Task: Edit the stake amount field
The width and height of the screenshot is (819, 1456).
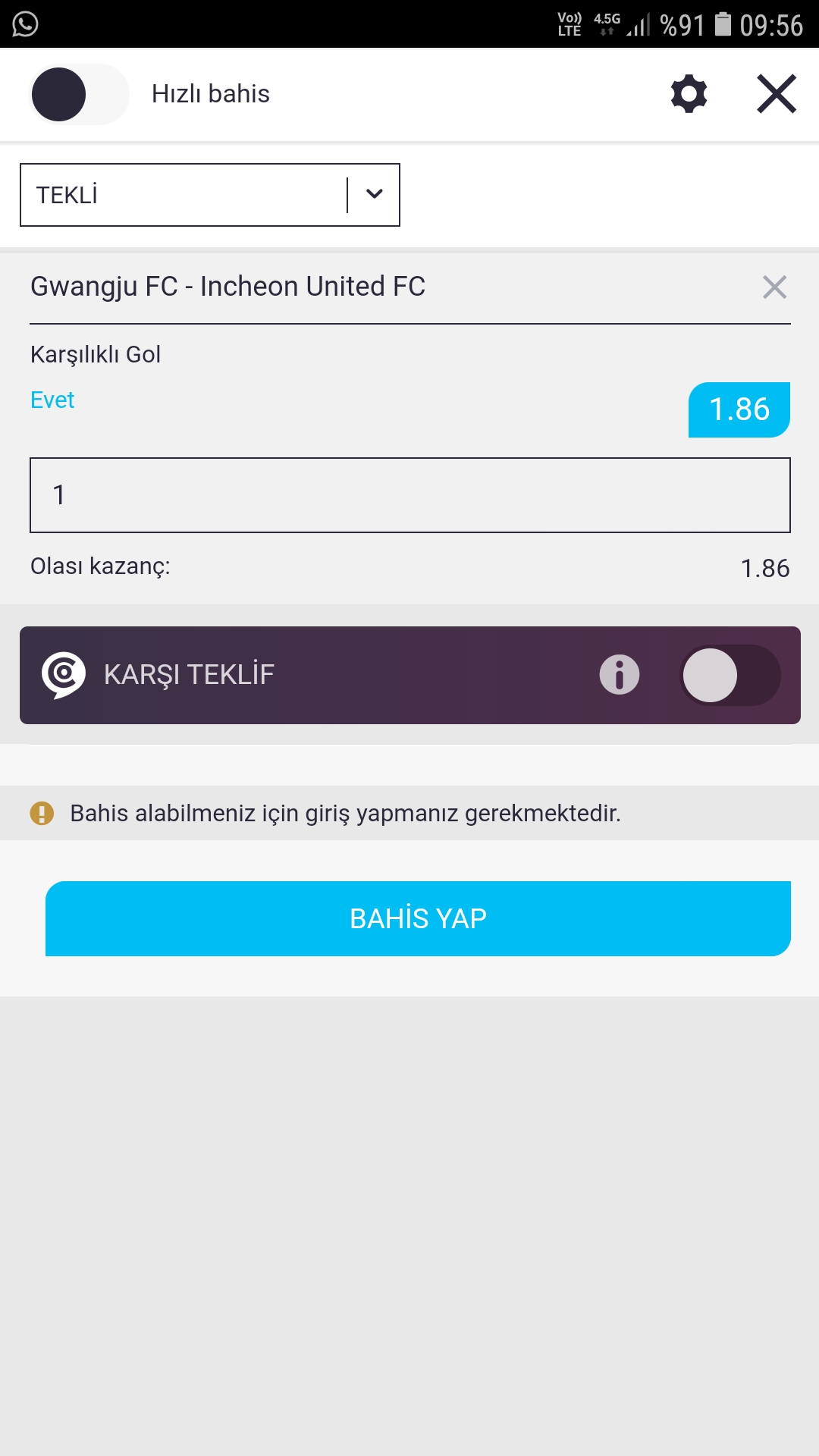Action: (410, 495)
